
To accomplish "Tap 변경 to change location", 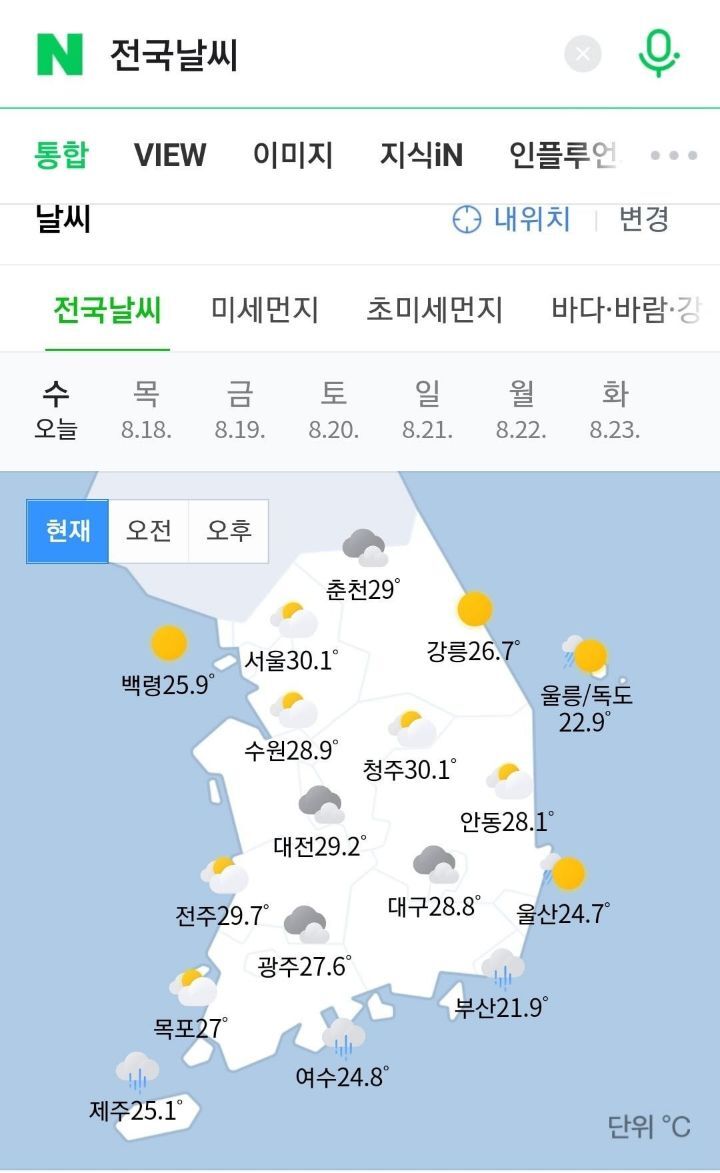I will 643,219.
